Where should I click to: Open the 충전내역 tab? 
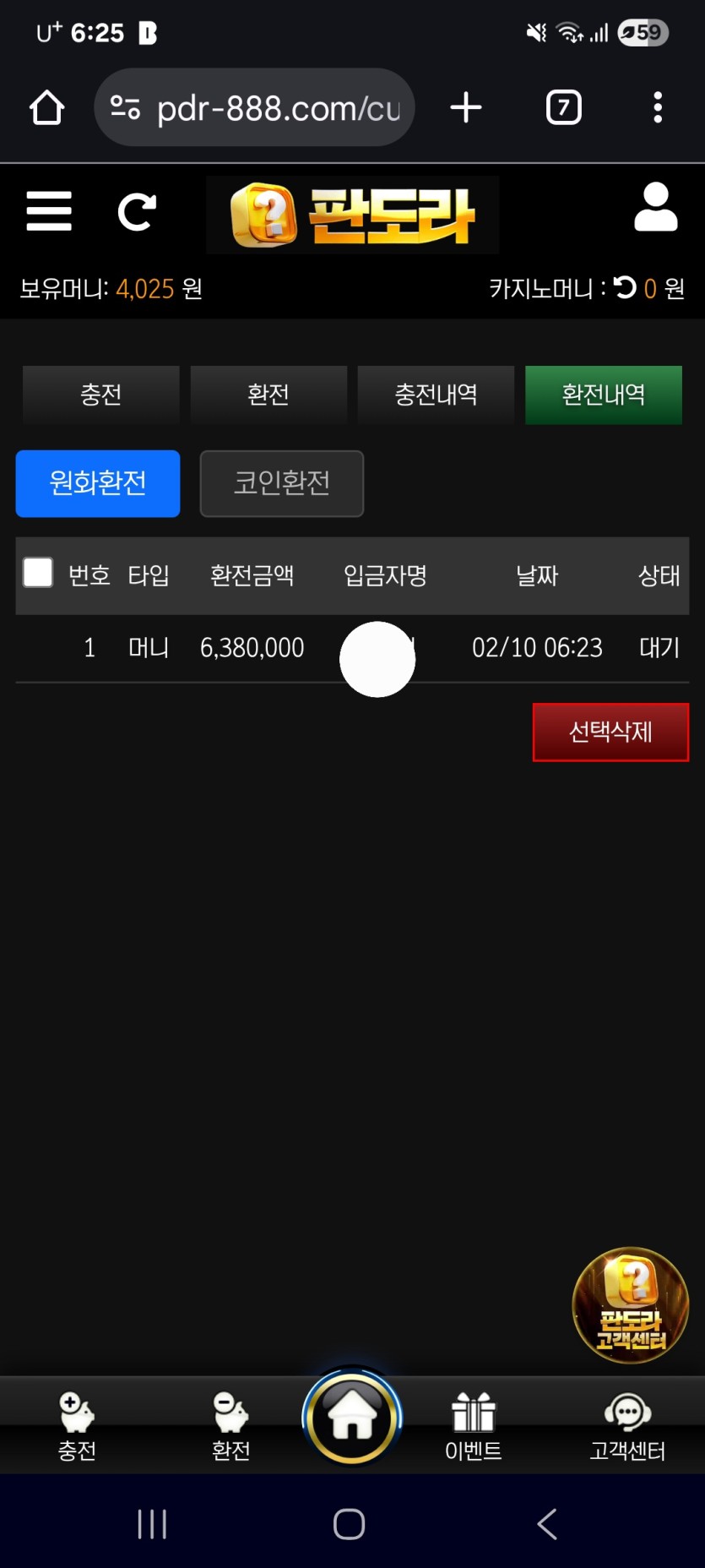pyautogui.click(x=436, y=395)
